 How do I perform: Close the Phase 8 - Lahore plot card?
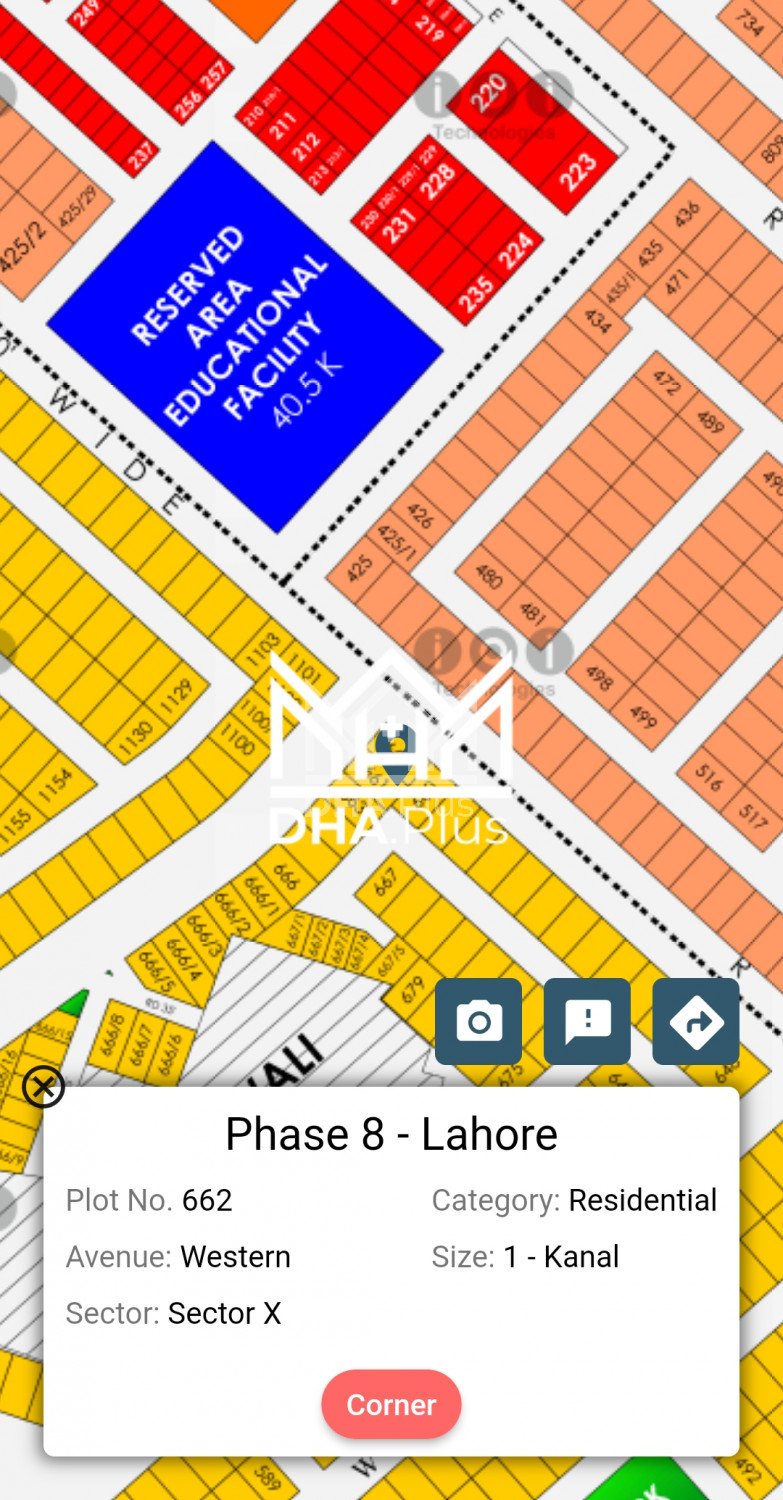(43, 1087)
